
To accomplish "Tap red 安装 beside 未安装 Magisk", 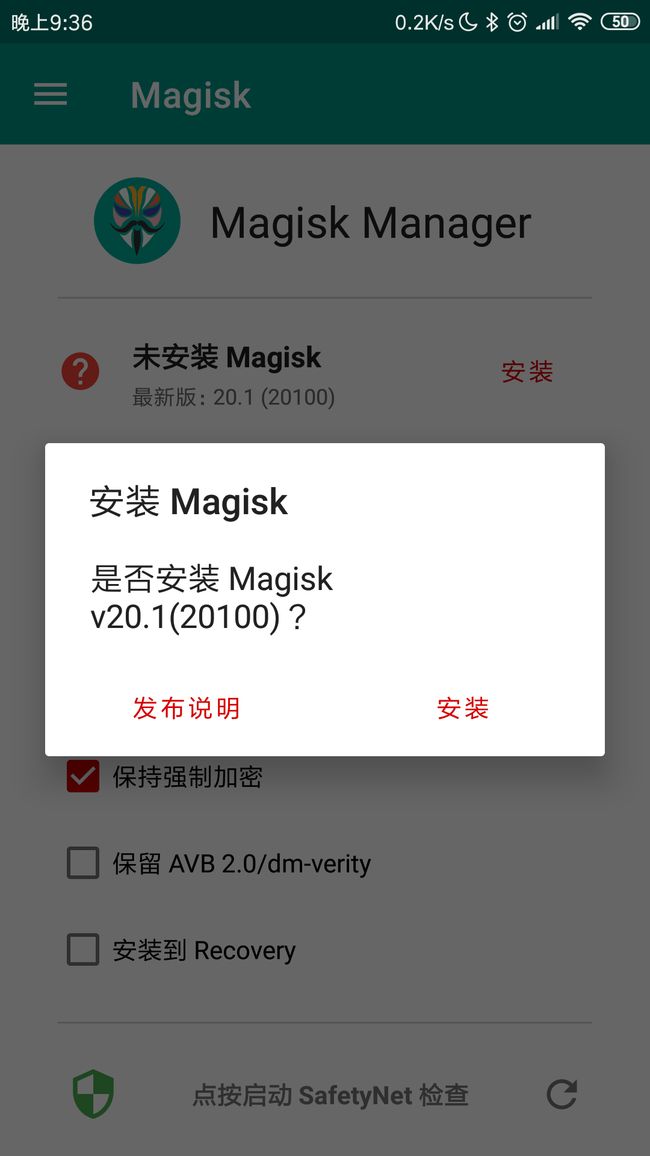I will (x=527, y=372).
